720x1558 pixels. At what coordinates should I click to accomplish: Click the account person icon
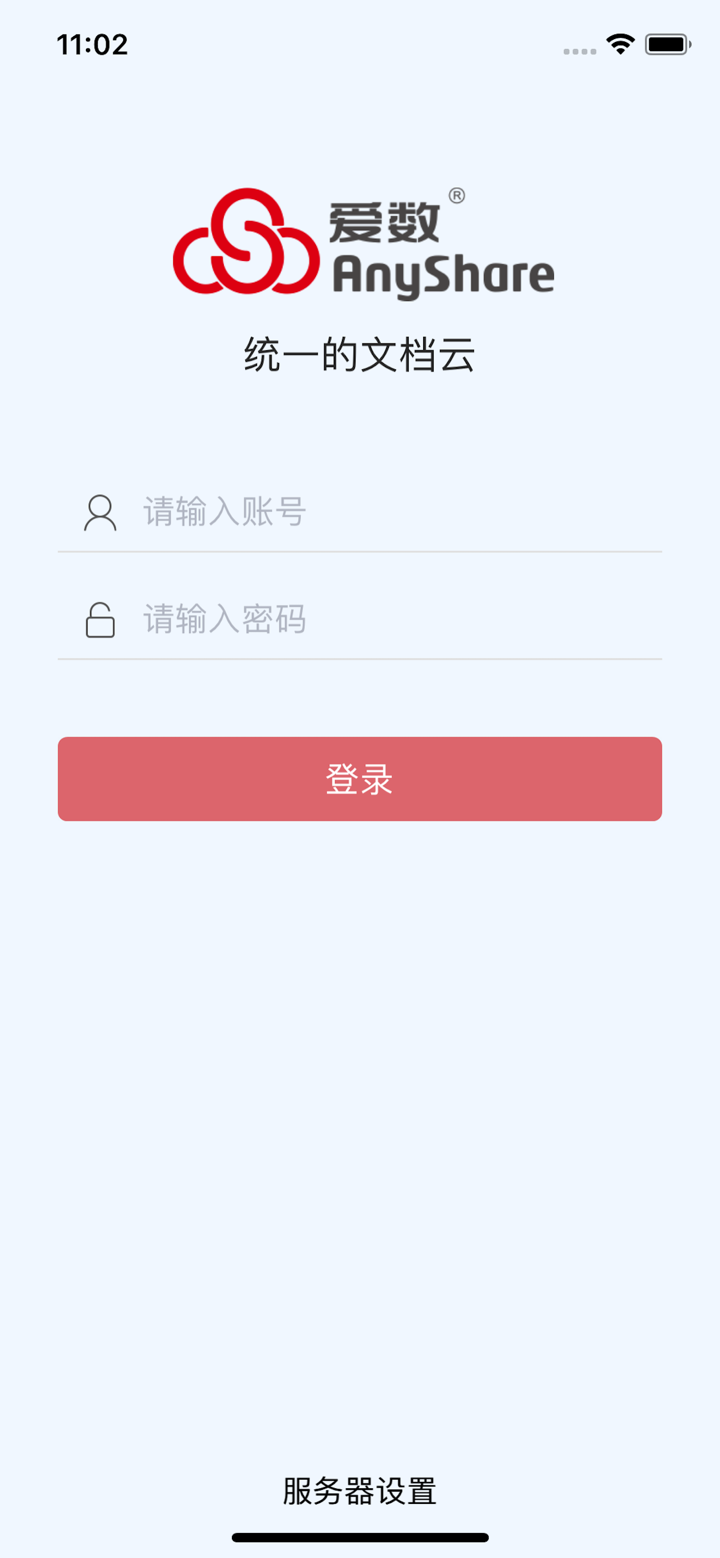coord(100,512)
